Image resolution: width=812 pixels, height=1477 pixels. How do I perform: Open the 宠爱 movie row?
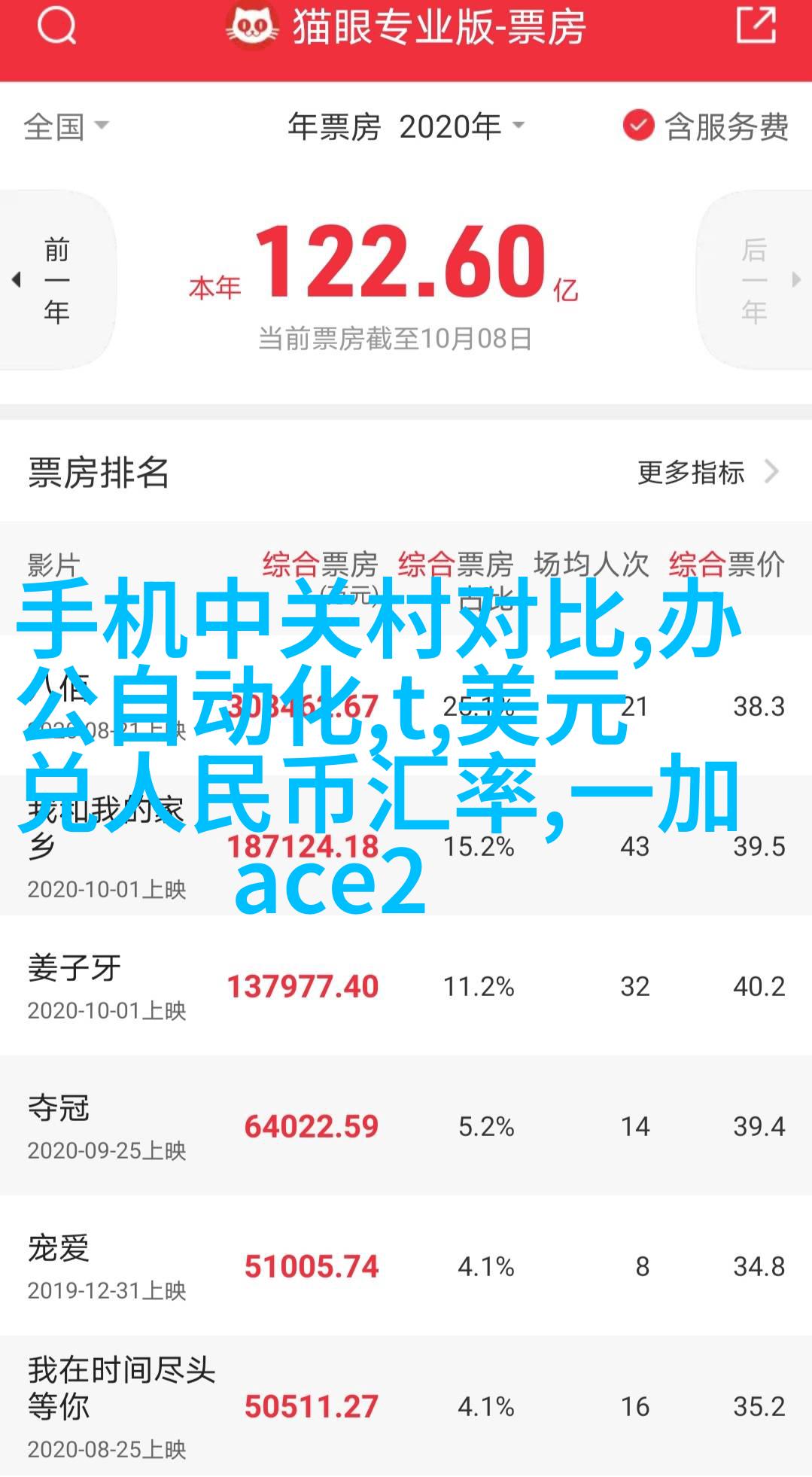(406, 1265)
